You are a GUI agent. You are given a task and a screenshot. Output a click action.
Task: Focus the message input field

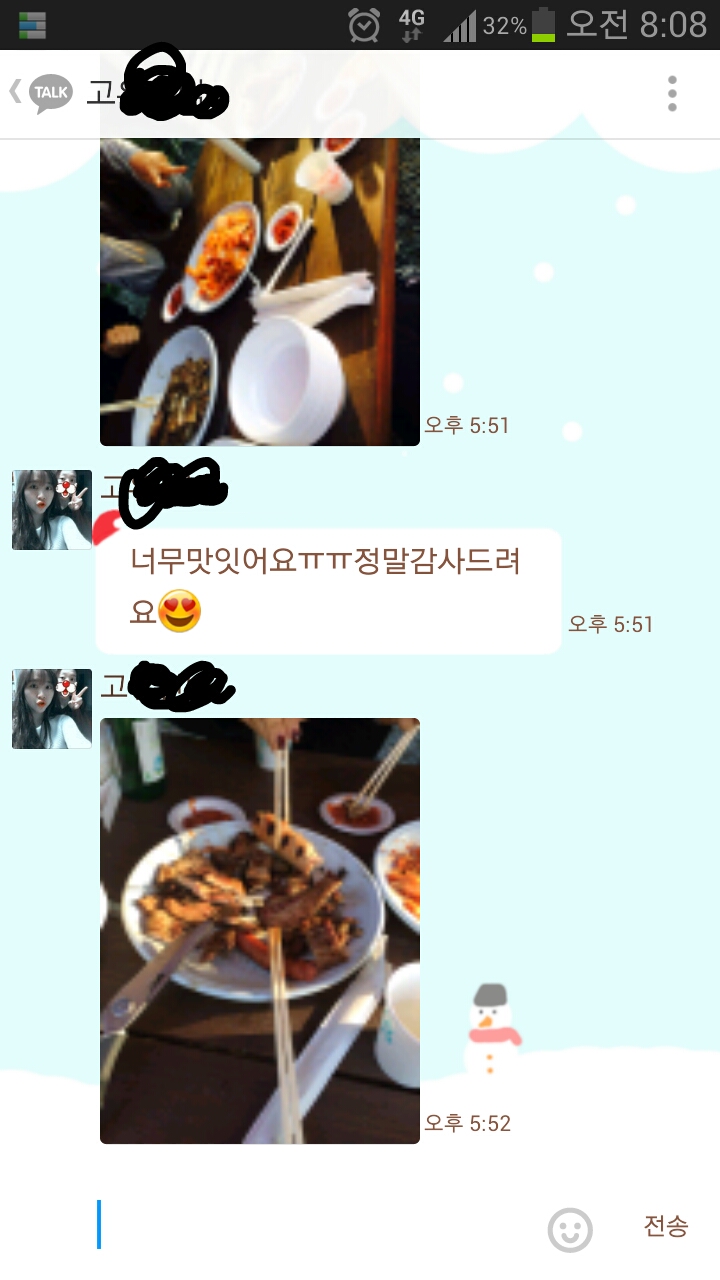(320, 1225)
